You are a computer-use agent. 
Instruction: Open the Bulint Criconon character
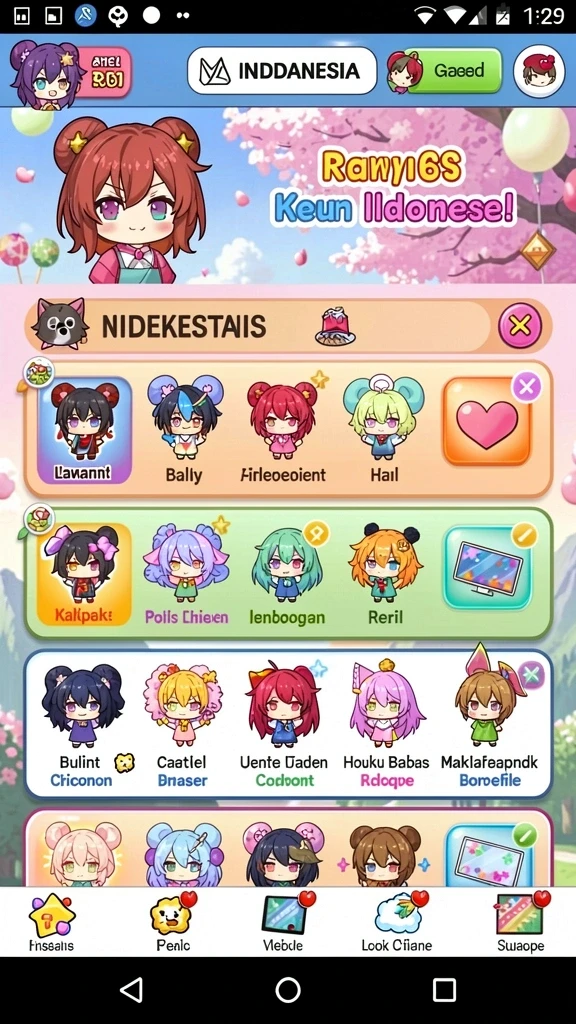coord(82,726)
